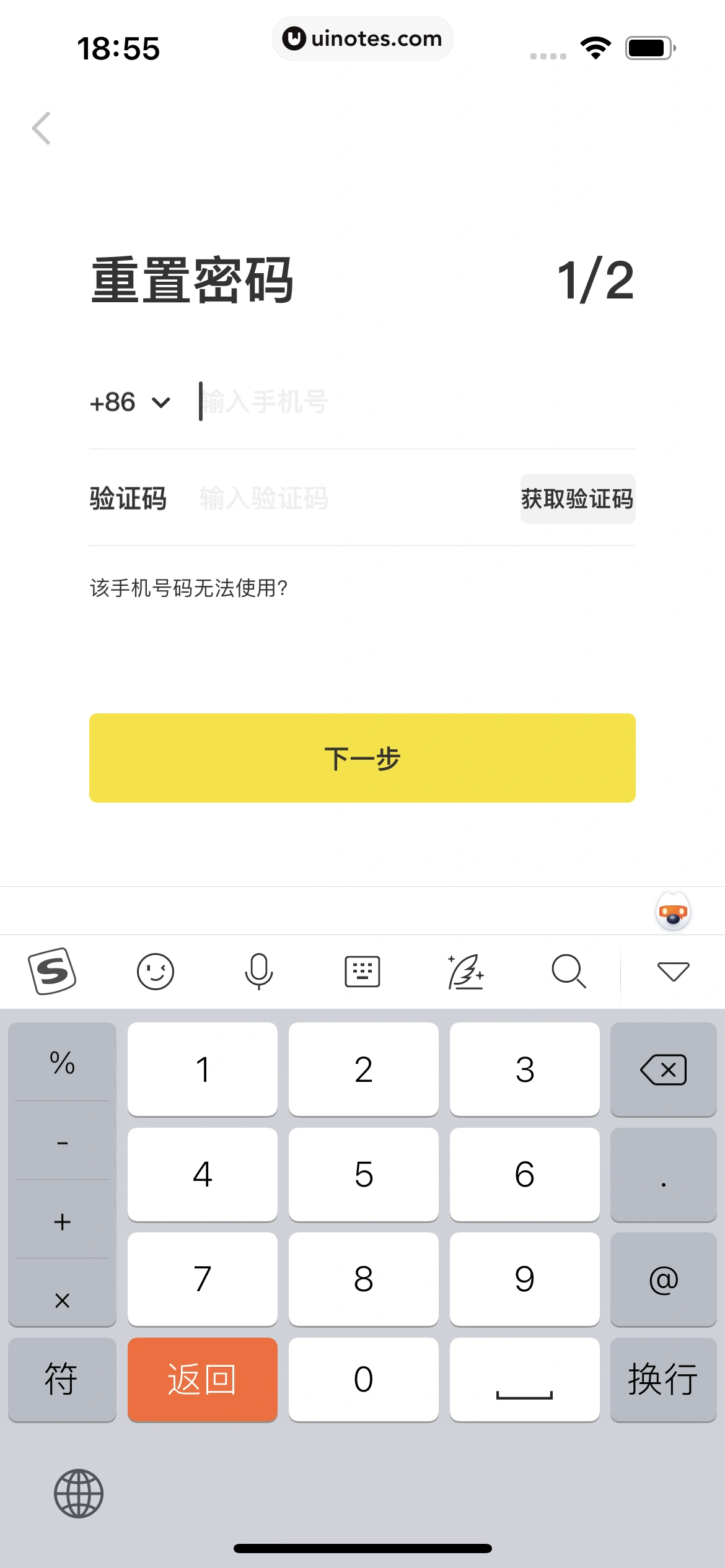Switch input language with the globe key

coord(79,1493)
